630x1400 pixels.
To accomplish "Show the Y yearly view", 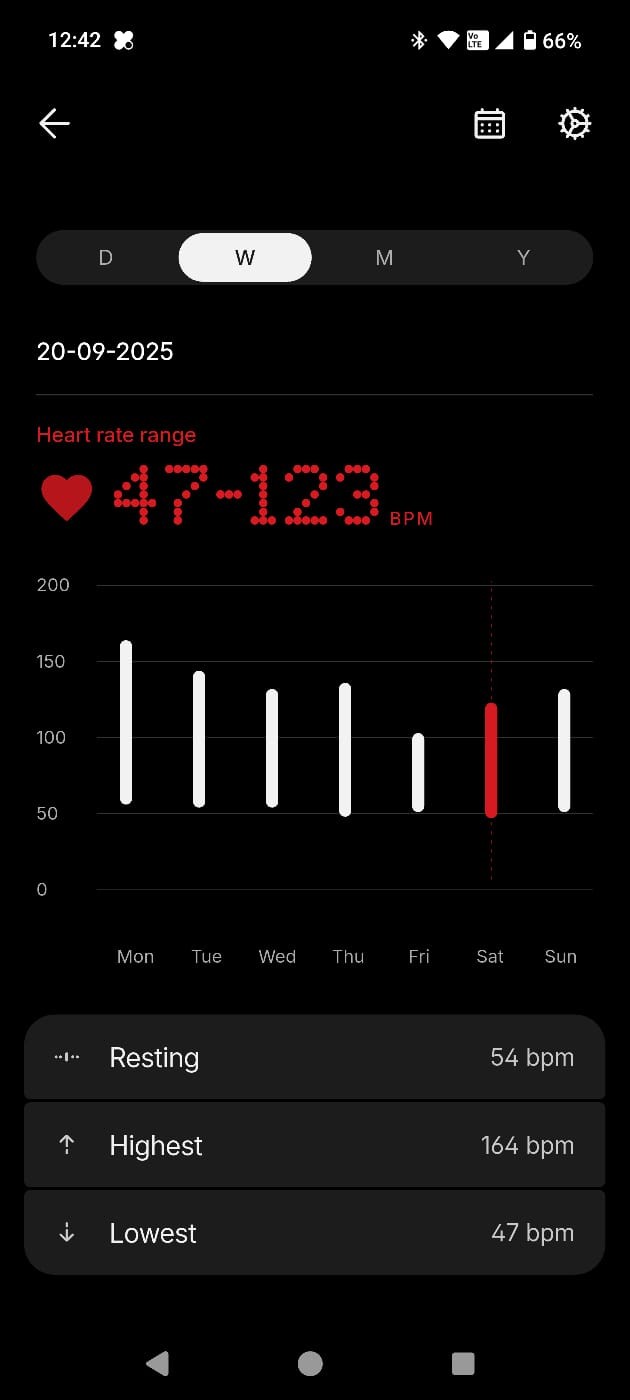I will tap(523, 258).
